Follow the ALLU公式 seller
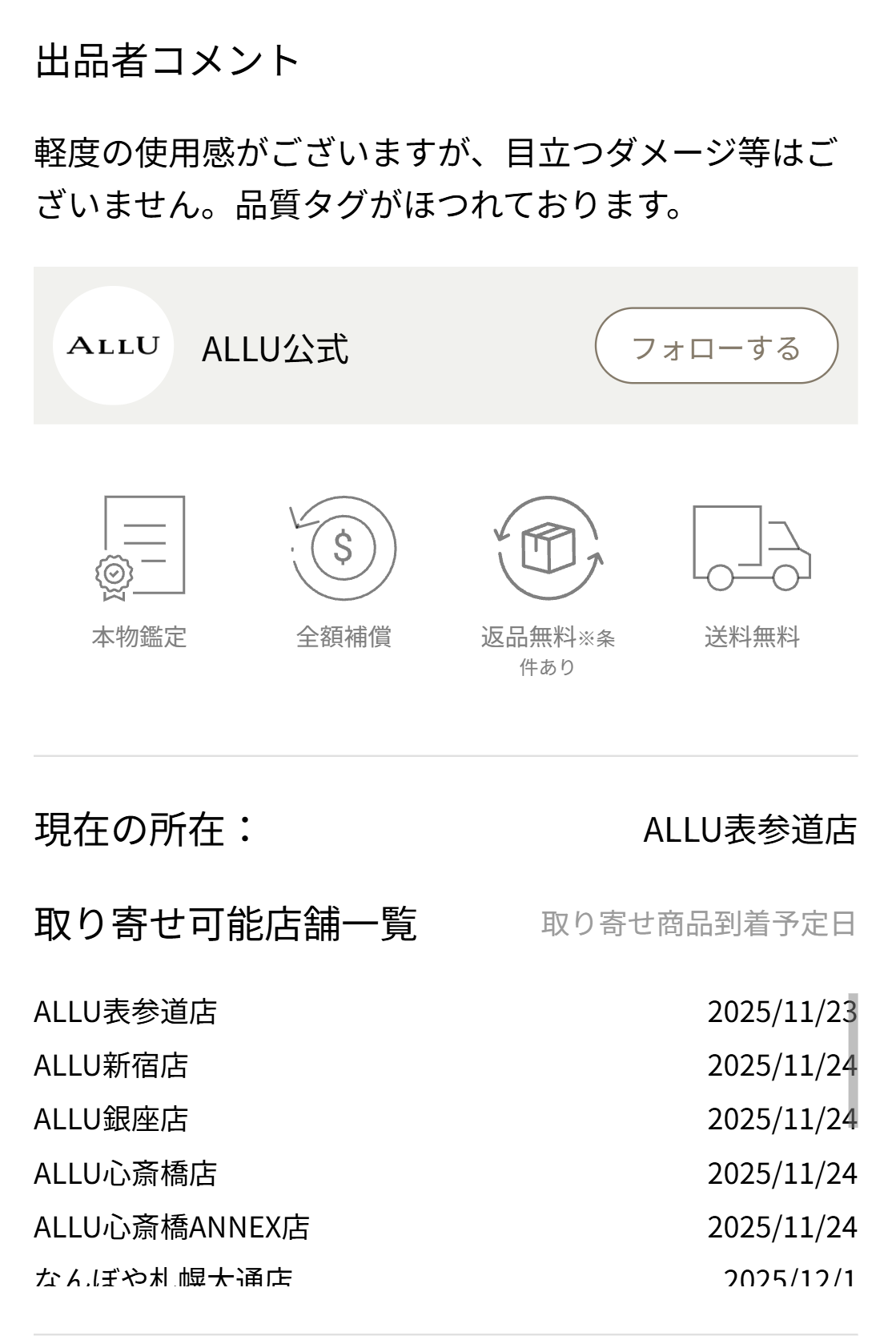 tap(716, 346)
